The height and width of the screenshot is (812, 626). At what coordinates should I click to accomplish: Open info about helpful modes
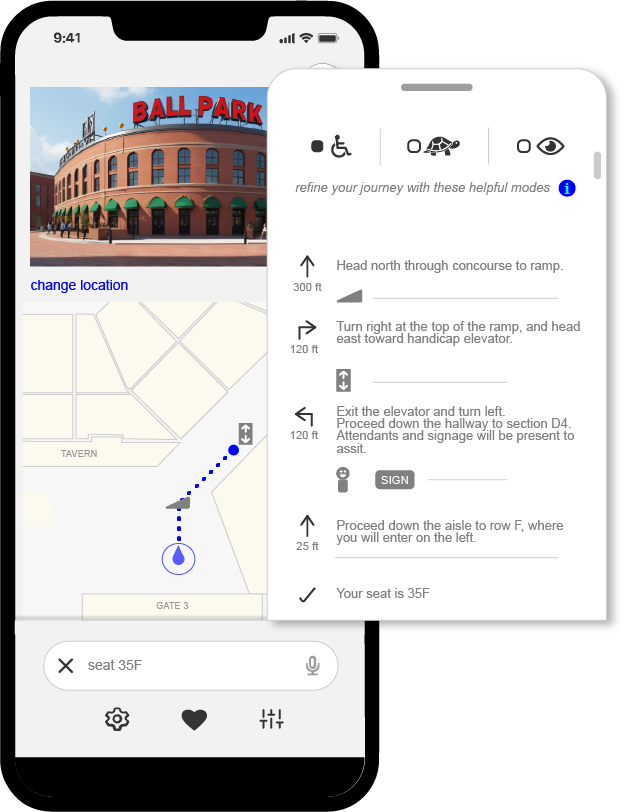(x=567, y=188)
